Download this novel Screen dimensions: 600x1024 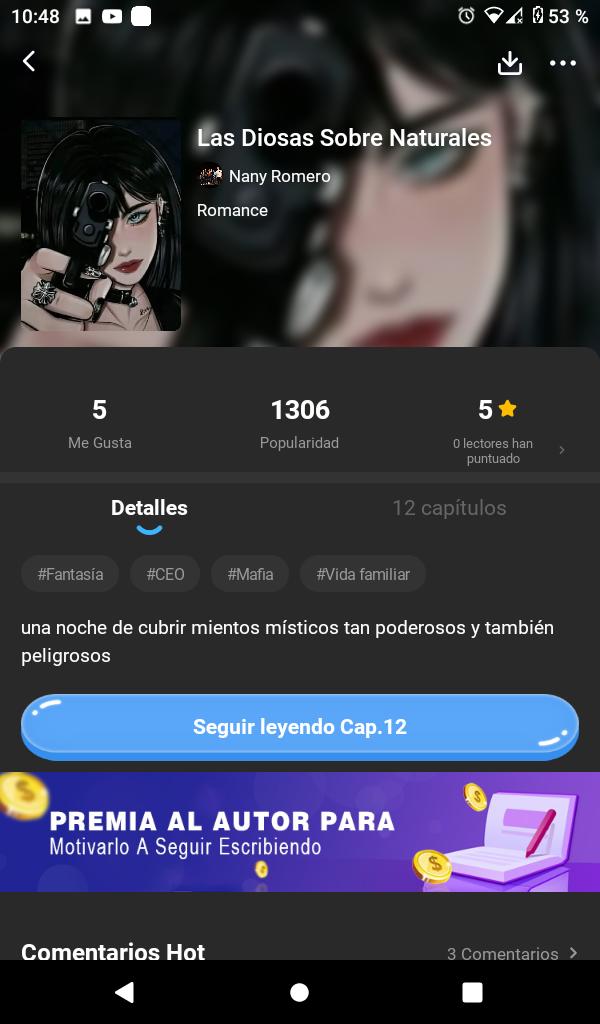tap(510, 63)
